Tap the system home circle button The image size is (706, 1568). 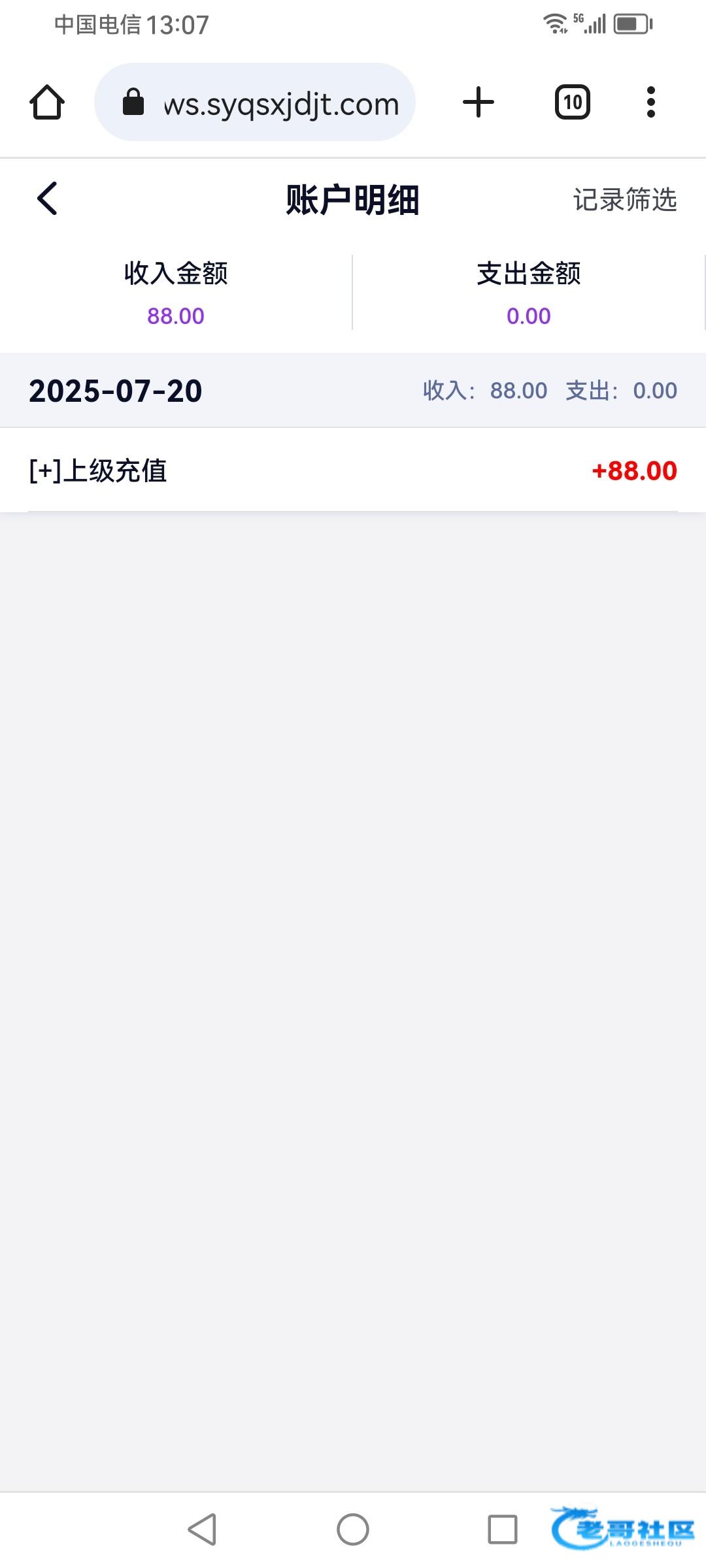coord(353,1529)
